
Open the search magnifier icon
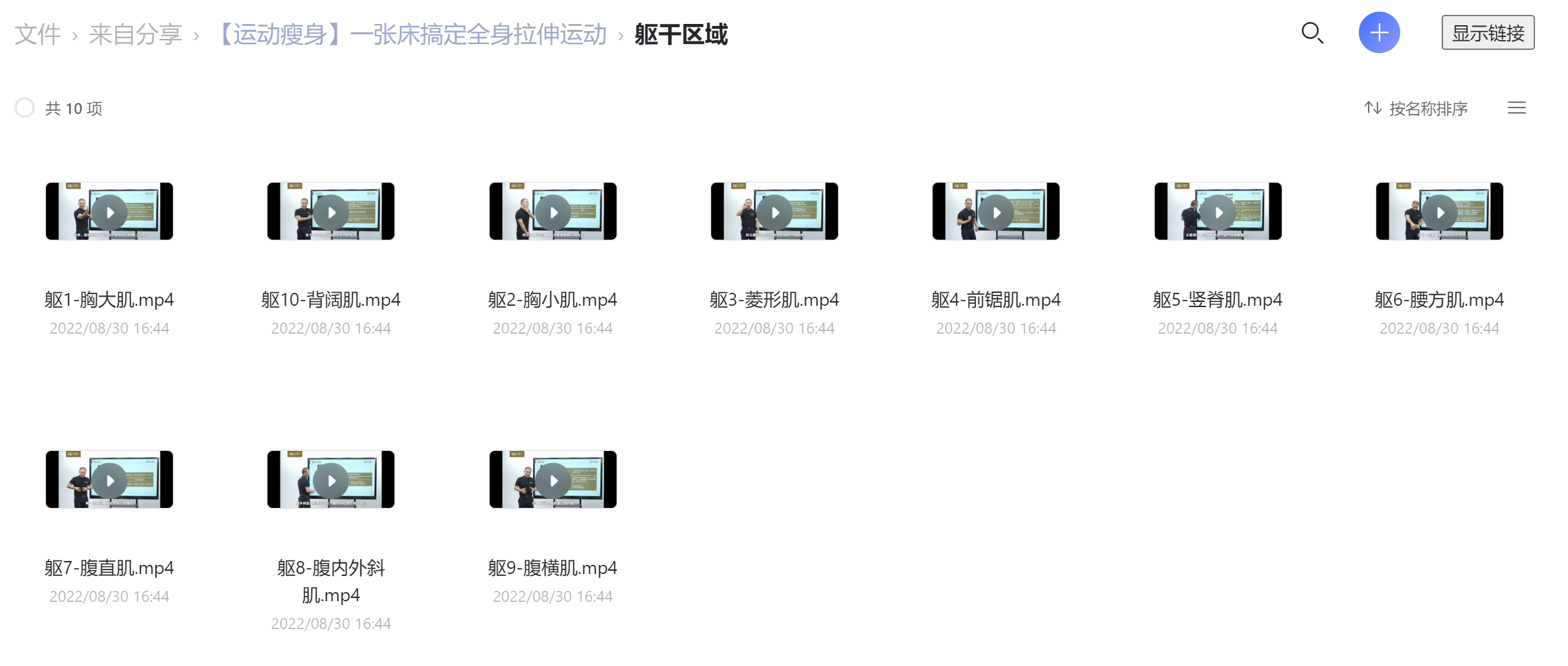coord(1312,33)
